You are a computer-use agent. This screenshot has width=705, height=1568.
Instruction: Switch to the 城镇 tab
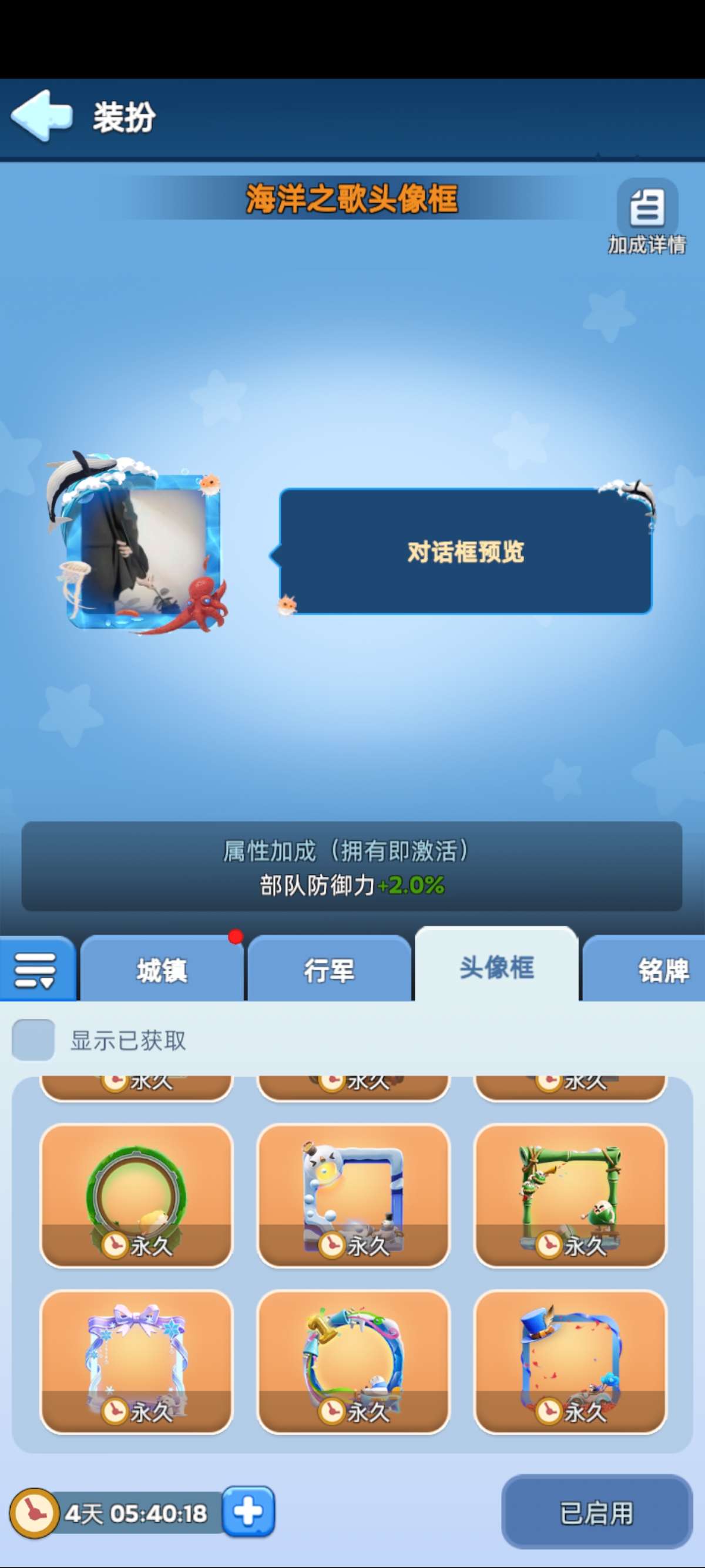(x=162, y=970)
